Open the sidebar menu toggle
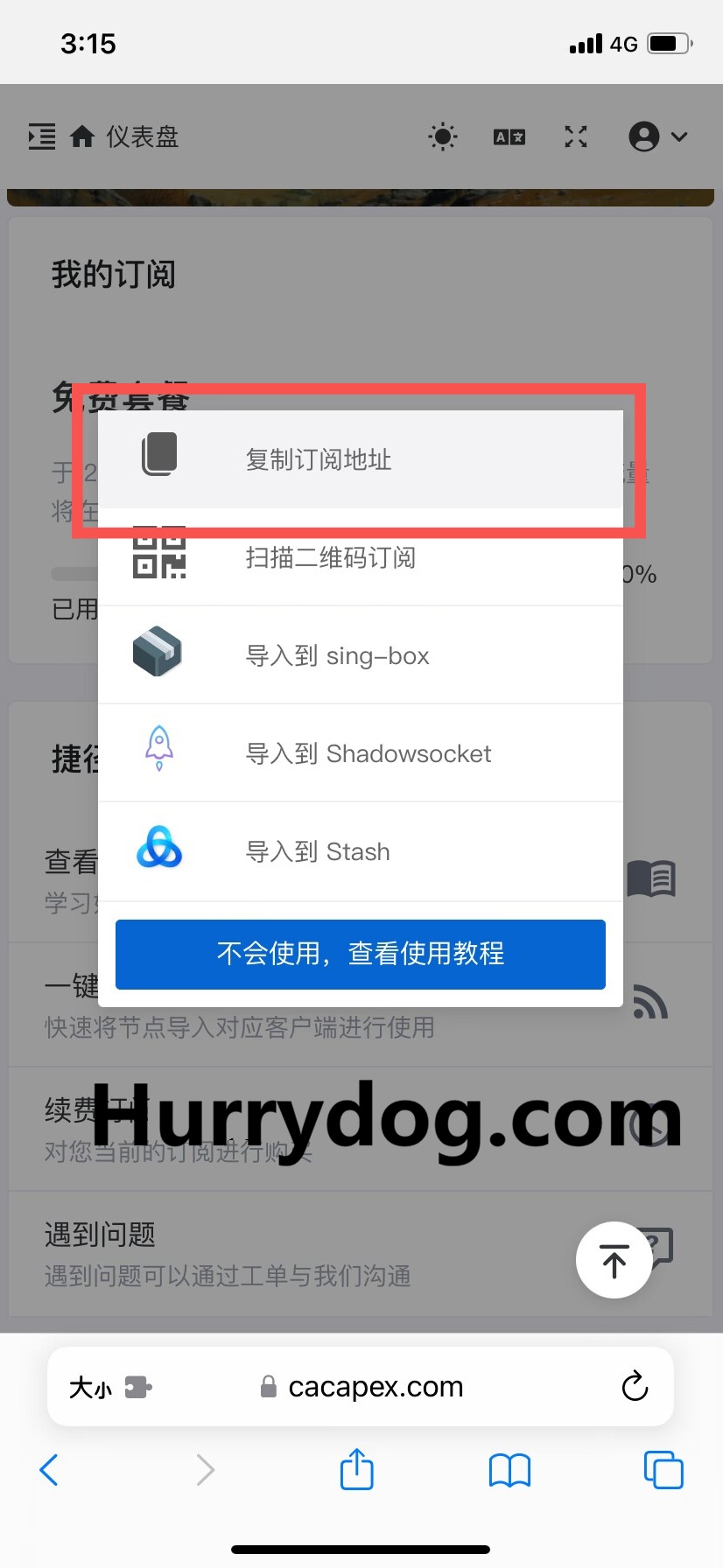This screenshot has width=723, height=1568. pyautogui.click(x=41, y=136)
